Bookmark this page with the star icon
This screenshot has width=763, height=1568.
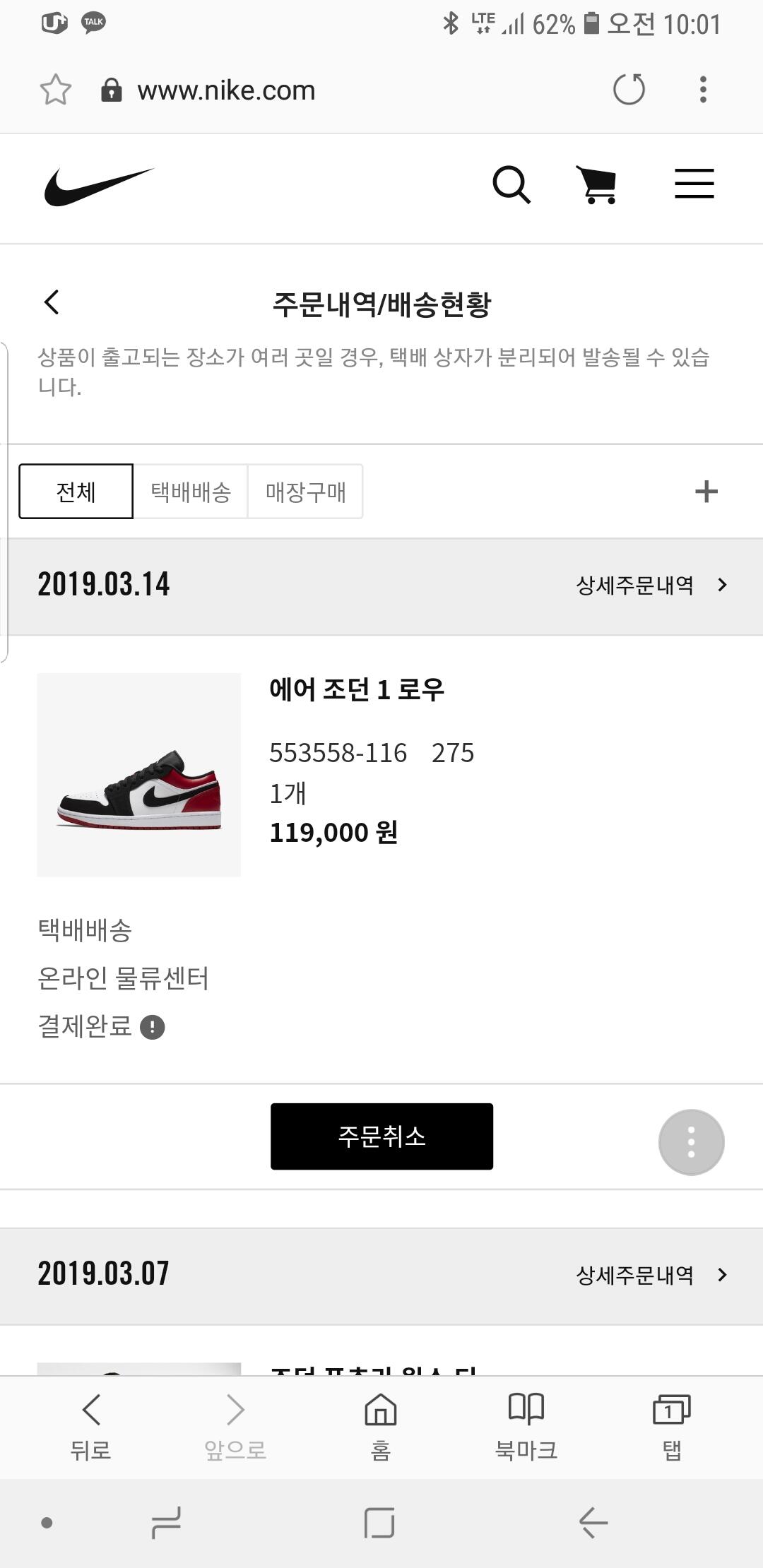tap(55, 90)
